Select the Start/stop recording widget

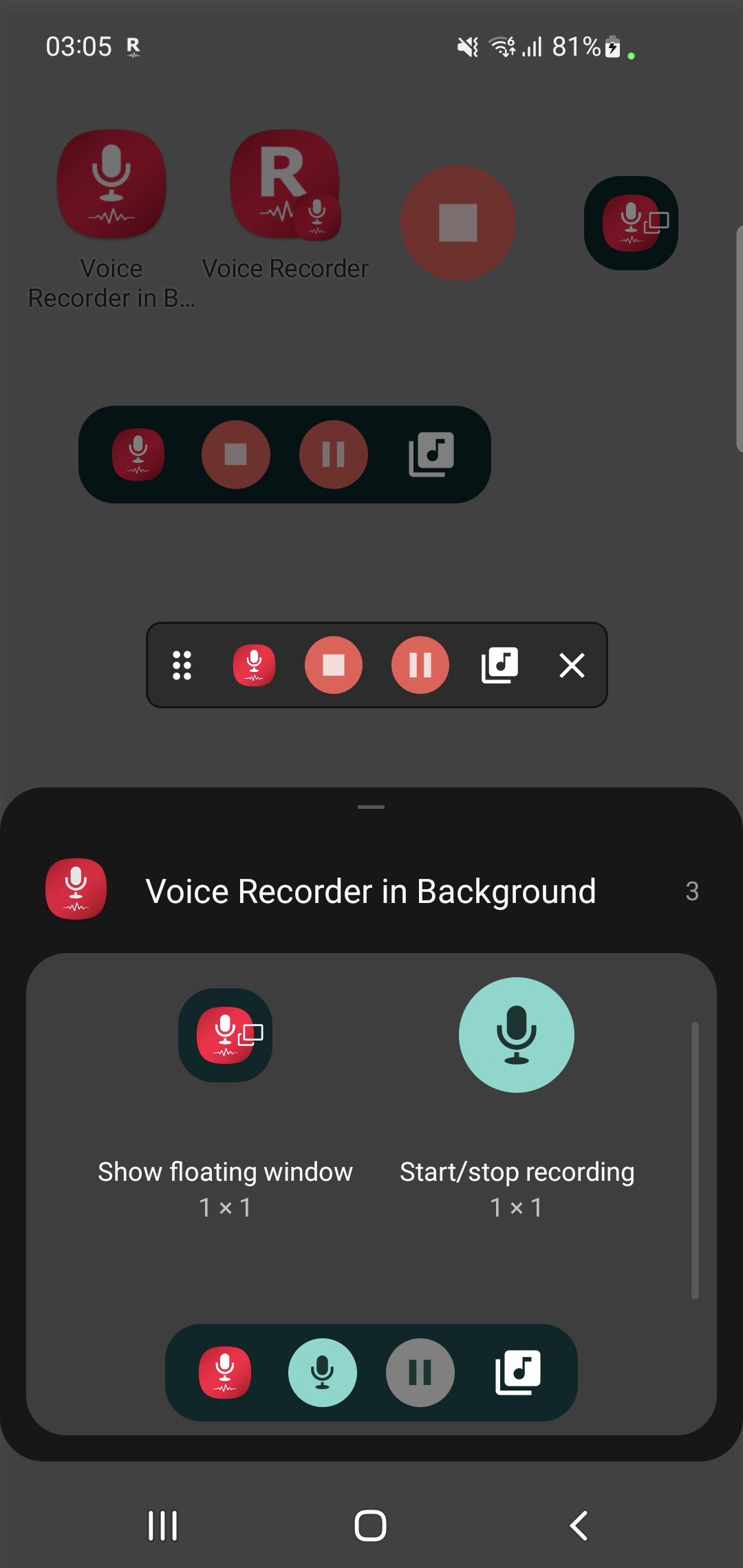coord(516,1035)
